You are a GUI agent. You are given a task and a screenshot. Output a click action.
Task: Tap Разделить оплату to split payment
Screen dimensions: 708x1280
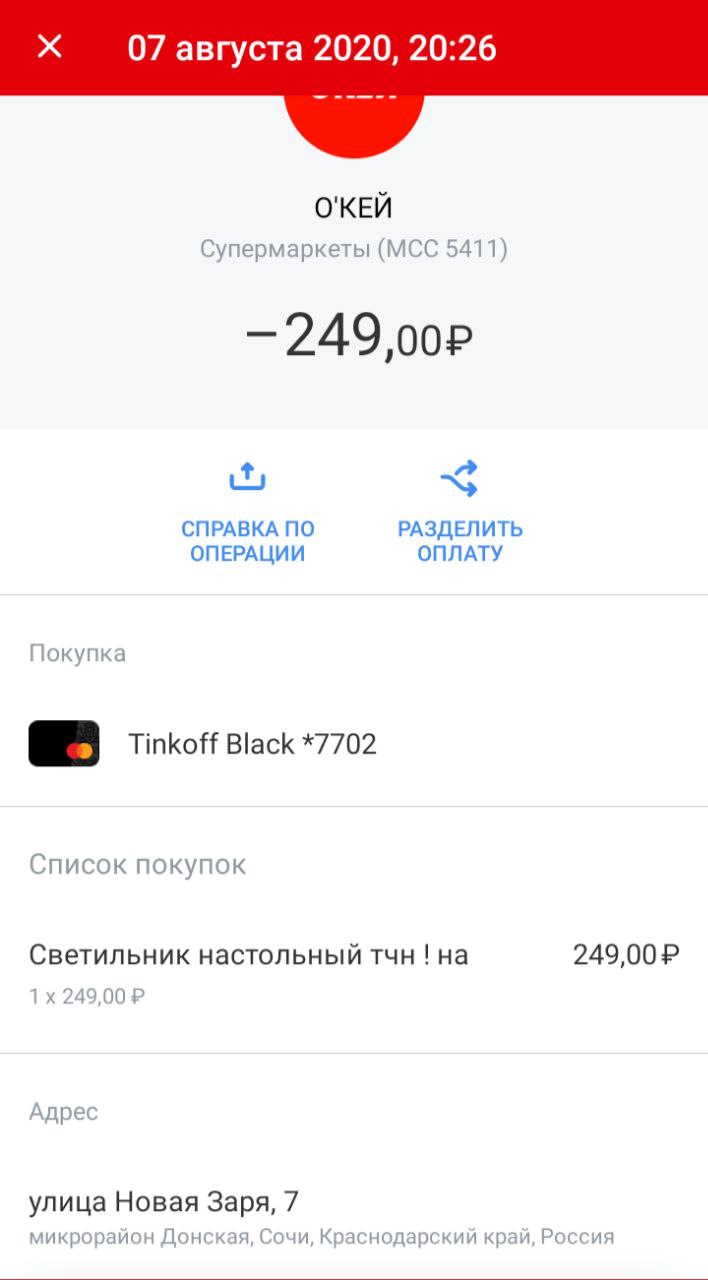click(460, 511)
